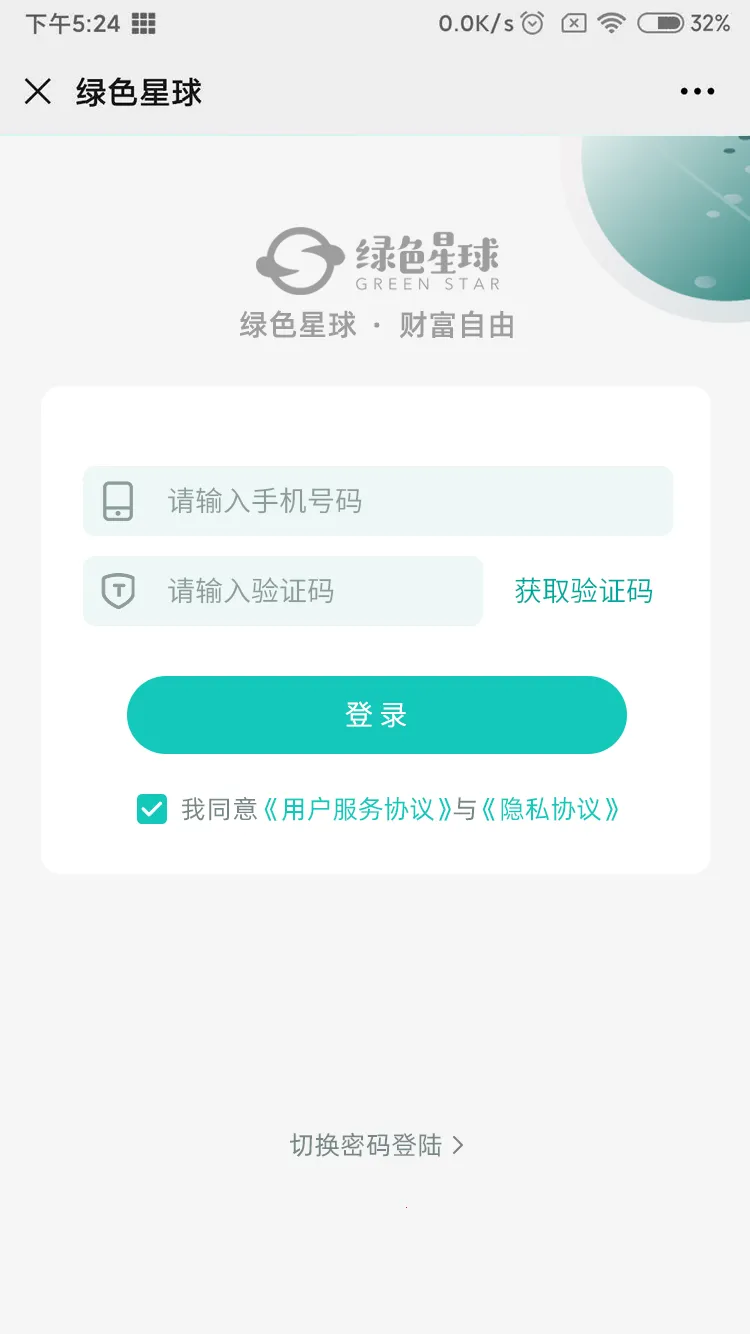Click the phone icon in mobile number field
Image resolution: width=750 pixels, height=1334 pixels.
pos(119,501)
